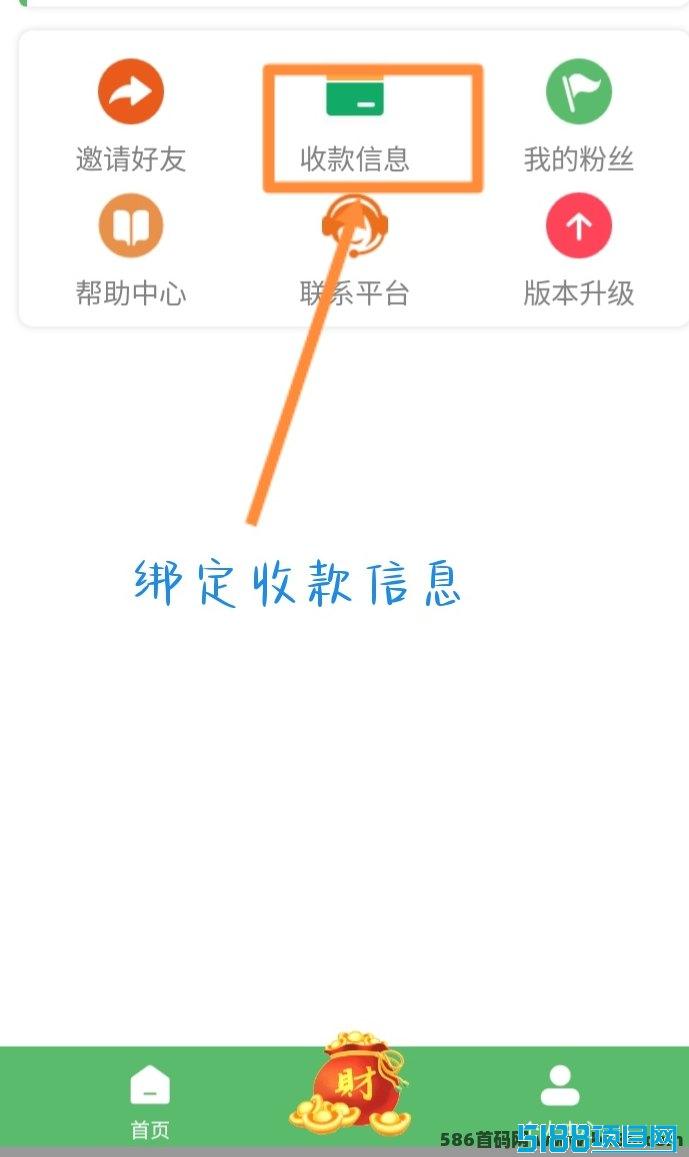
Task: Check 版本升级 for updates
Action: point(579,251)
